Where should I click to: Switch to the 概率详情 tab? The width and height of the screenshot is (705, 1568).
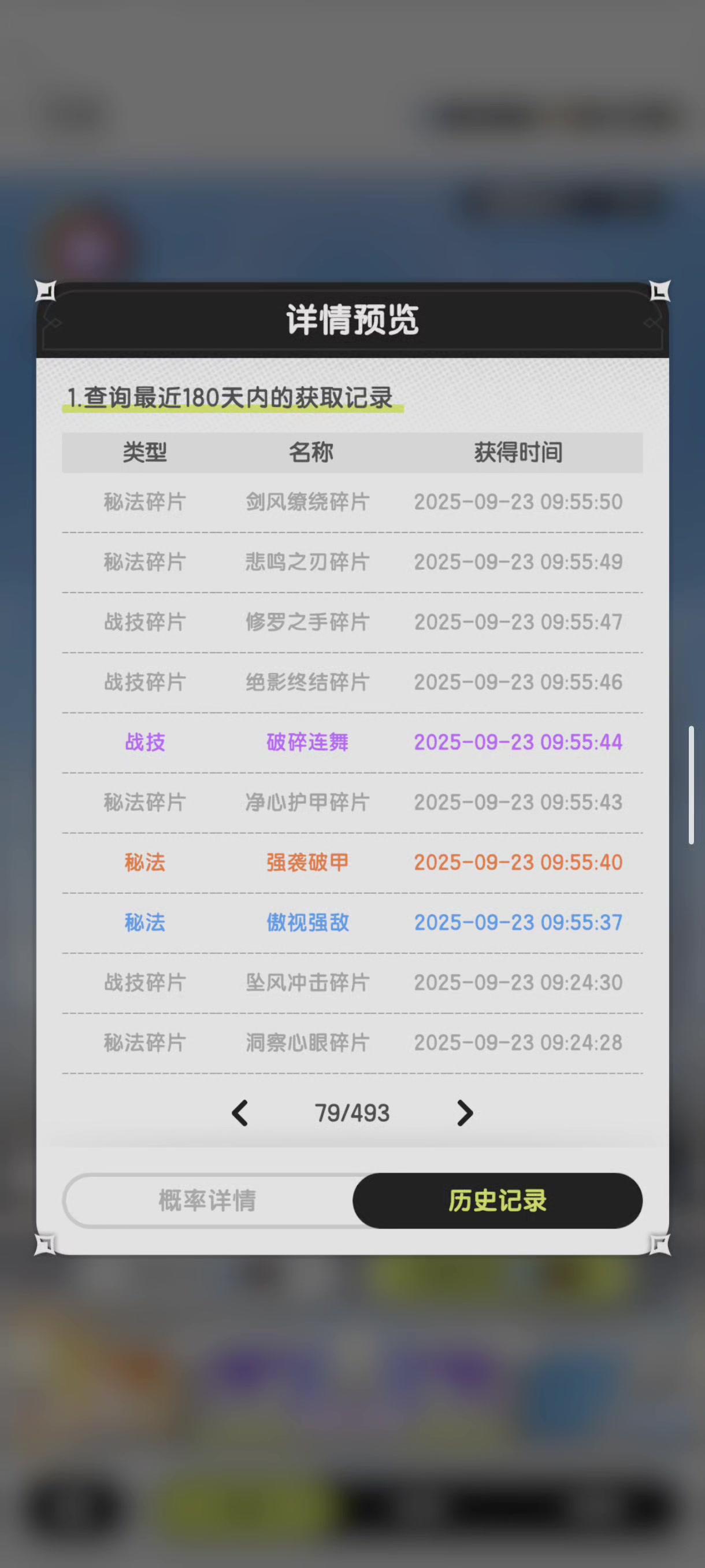[x=207, y=1200]
